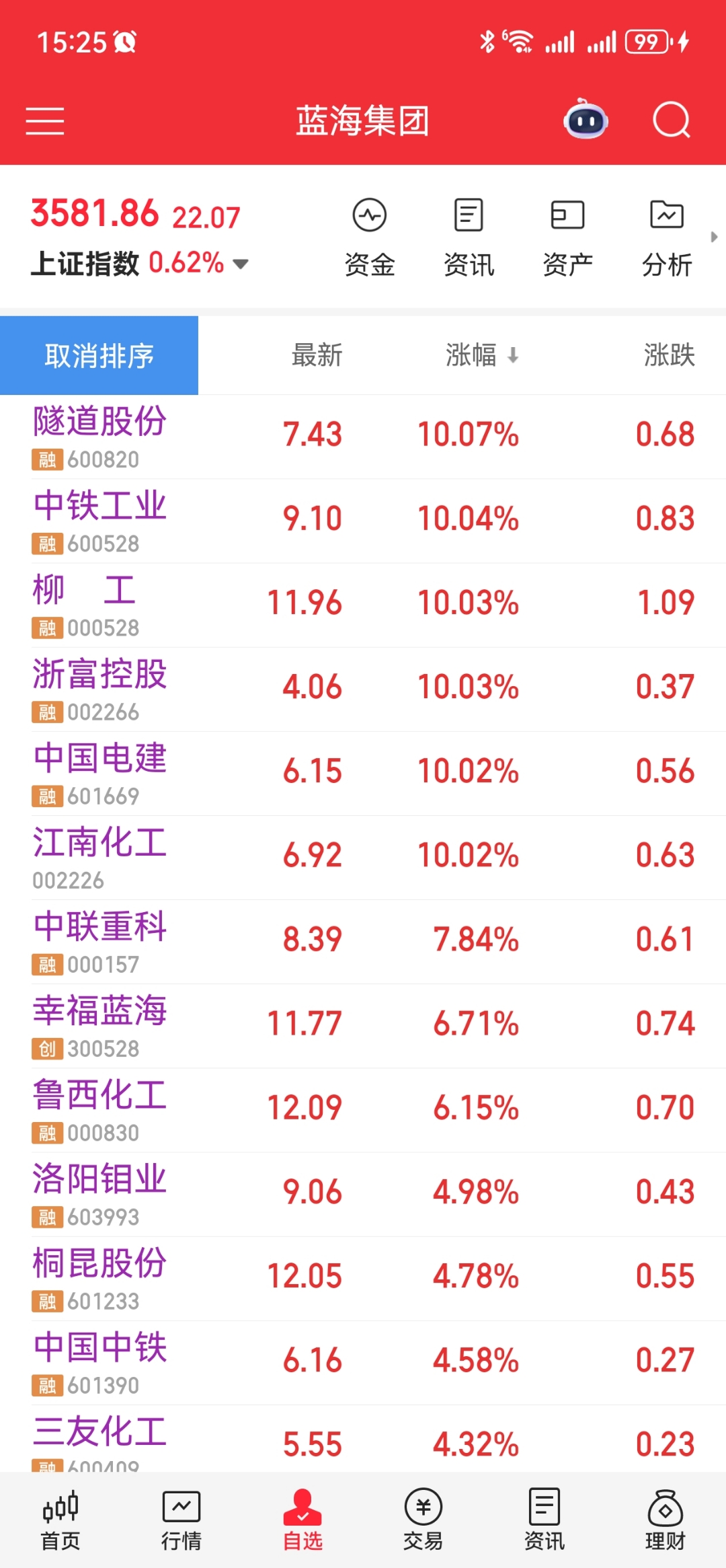The height and width of the screenshot is (1568, 726).
Task: Expand the 上证指数 index dropdown arrow
Action: 240,265
